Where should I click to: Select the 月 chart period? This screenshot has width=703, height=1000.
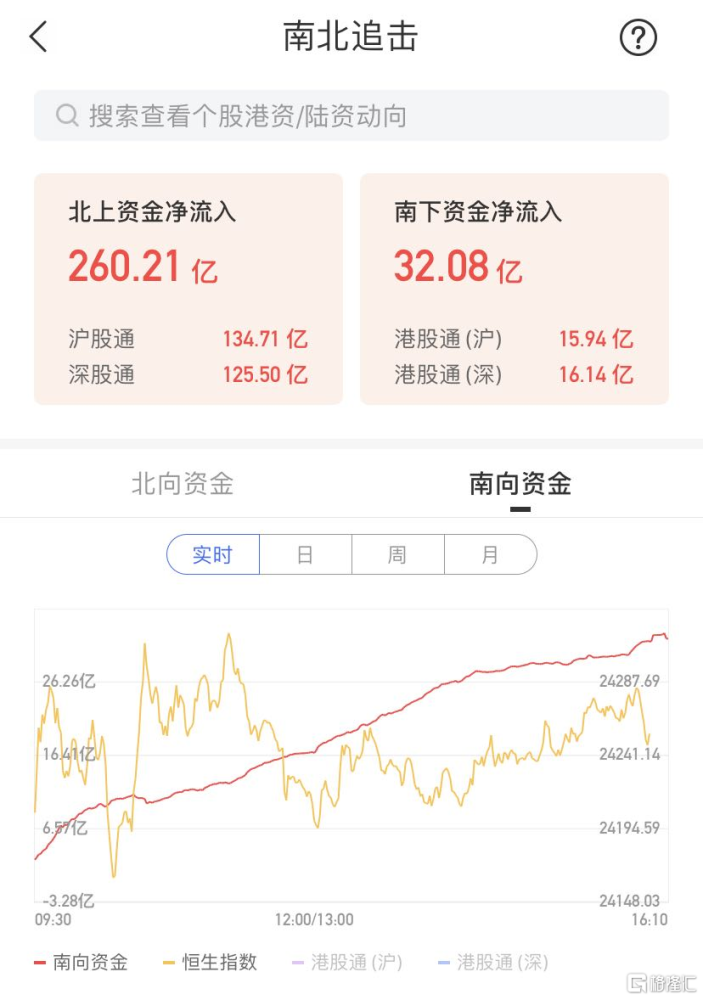point(490,555)
